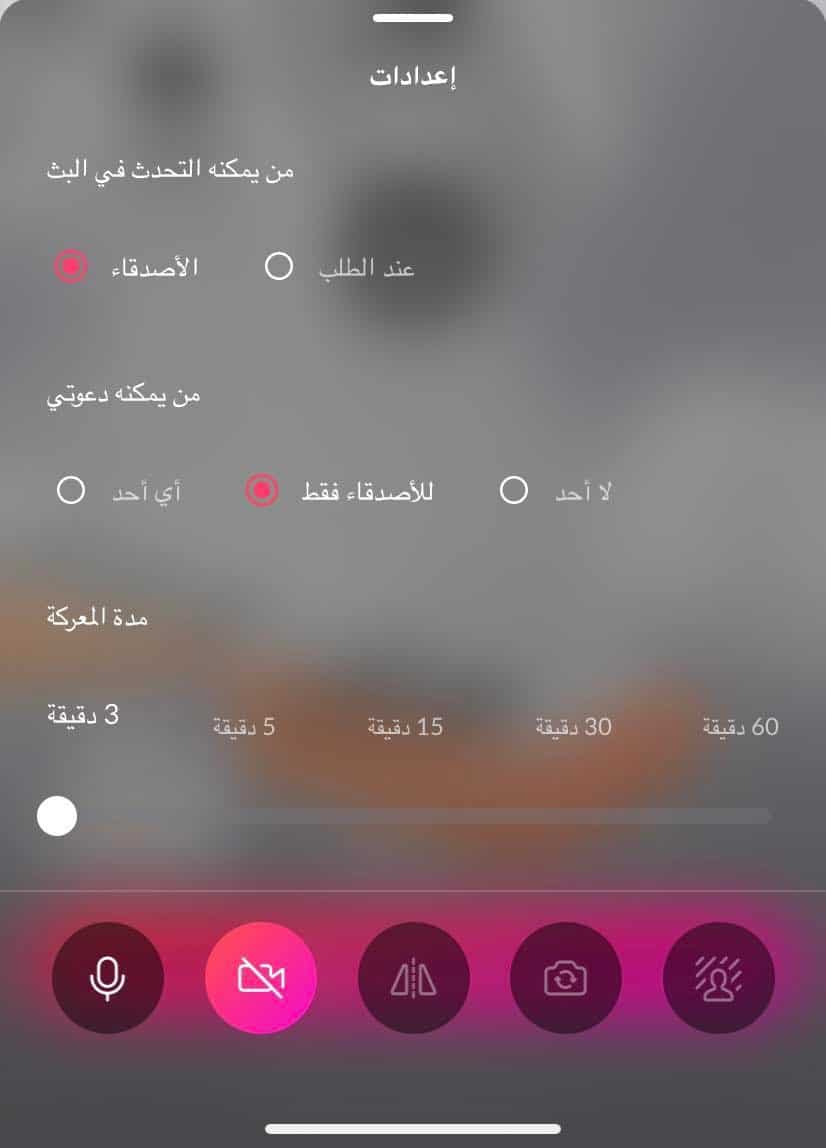Choose لا أحد for invitations
This screenshot has height=1148, width=826.
[x=514, y=491]
